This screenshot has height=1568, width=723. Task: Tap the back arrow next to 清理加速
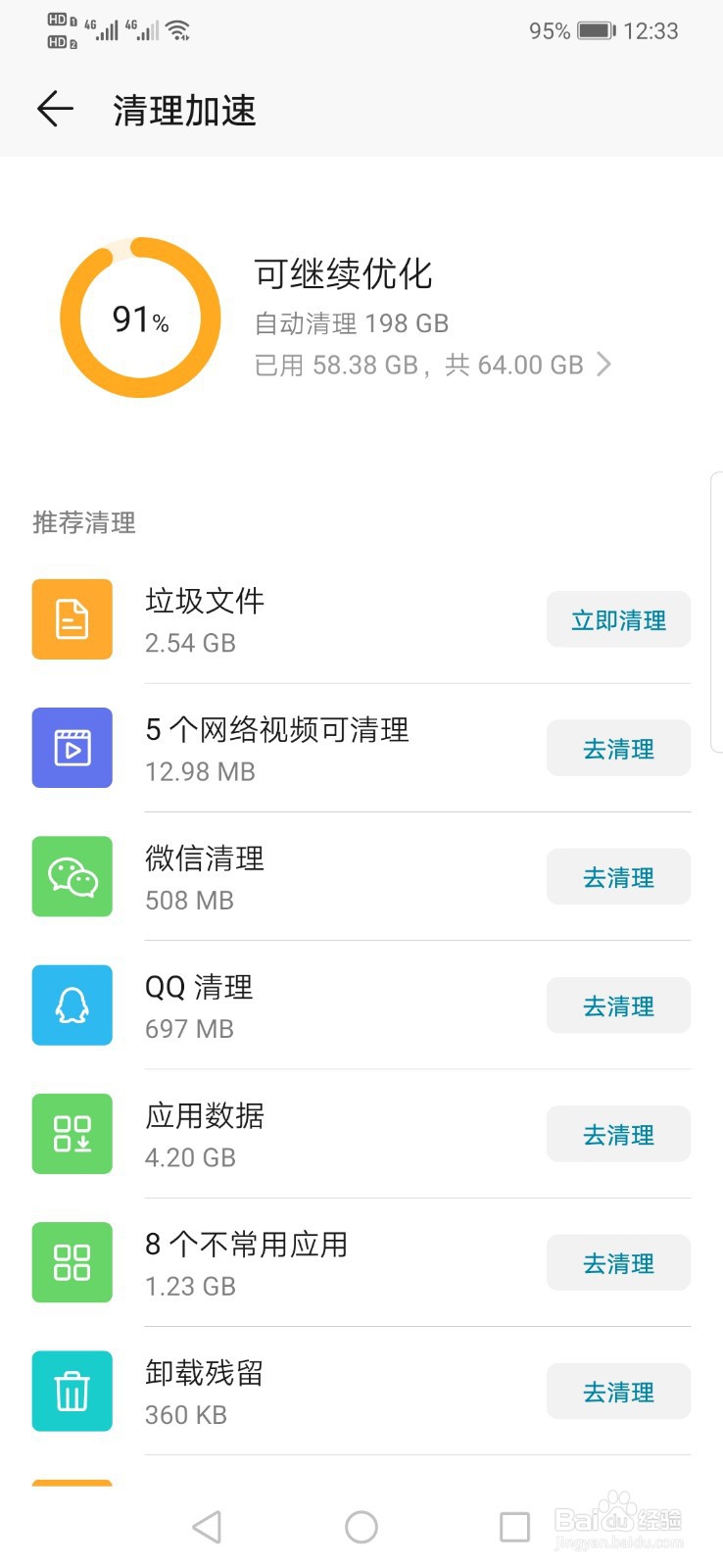(54, 110)
